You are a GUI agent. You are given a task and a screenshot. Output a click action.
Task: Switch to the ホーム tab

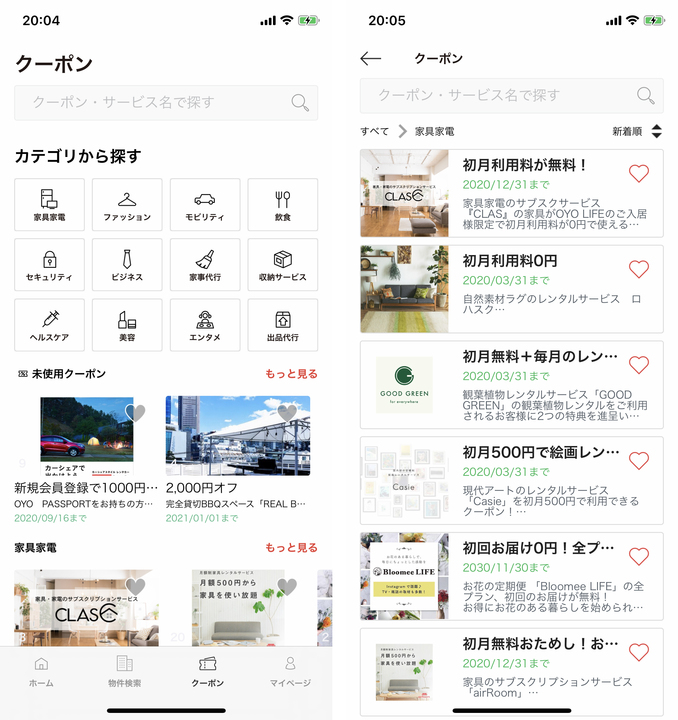(x=41, y=672)
